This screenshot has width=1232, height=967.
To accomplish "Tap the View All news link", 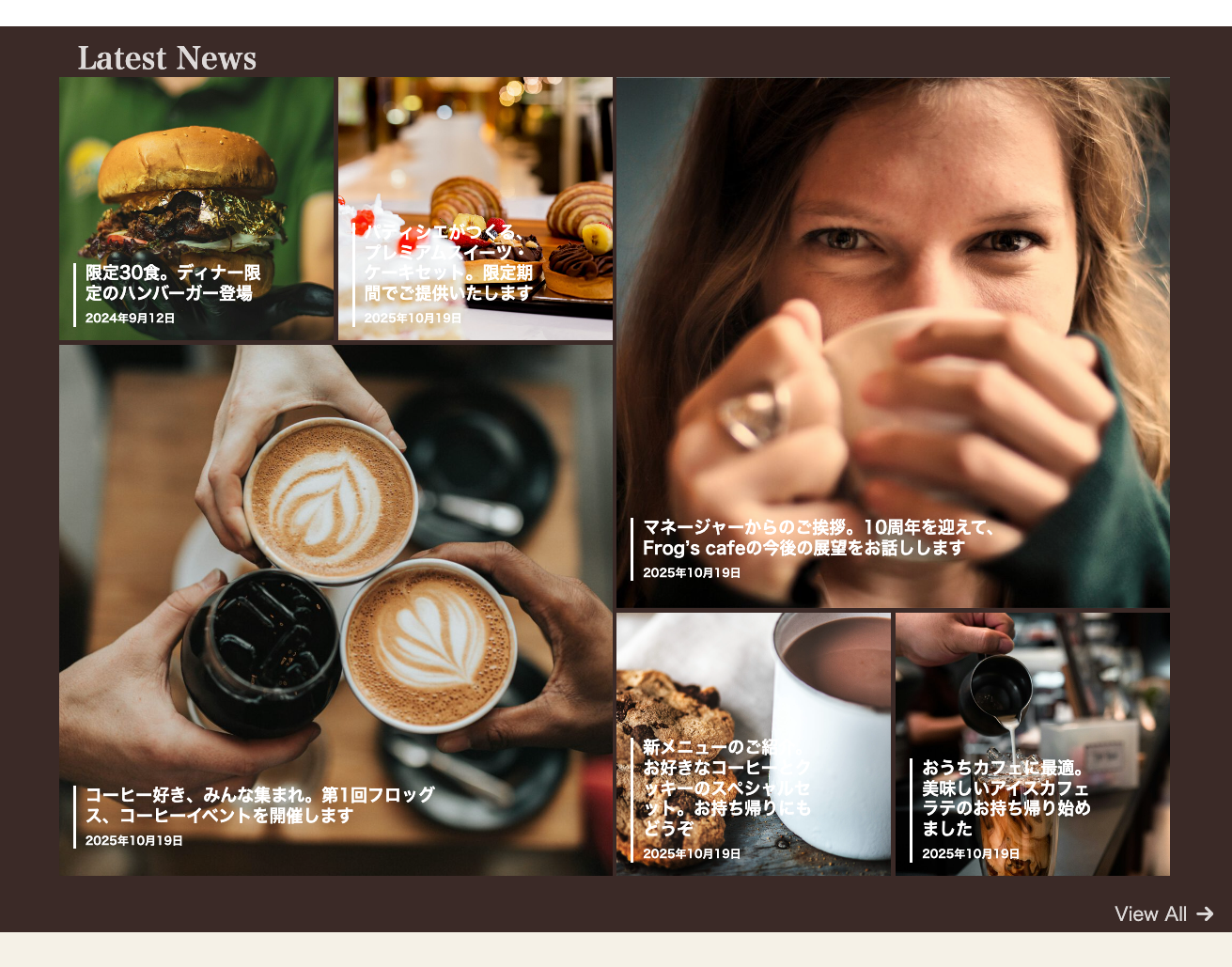I will (1162, 913).
